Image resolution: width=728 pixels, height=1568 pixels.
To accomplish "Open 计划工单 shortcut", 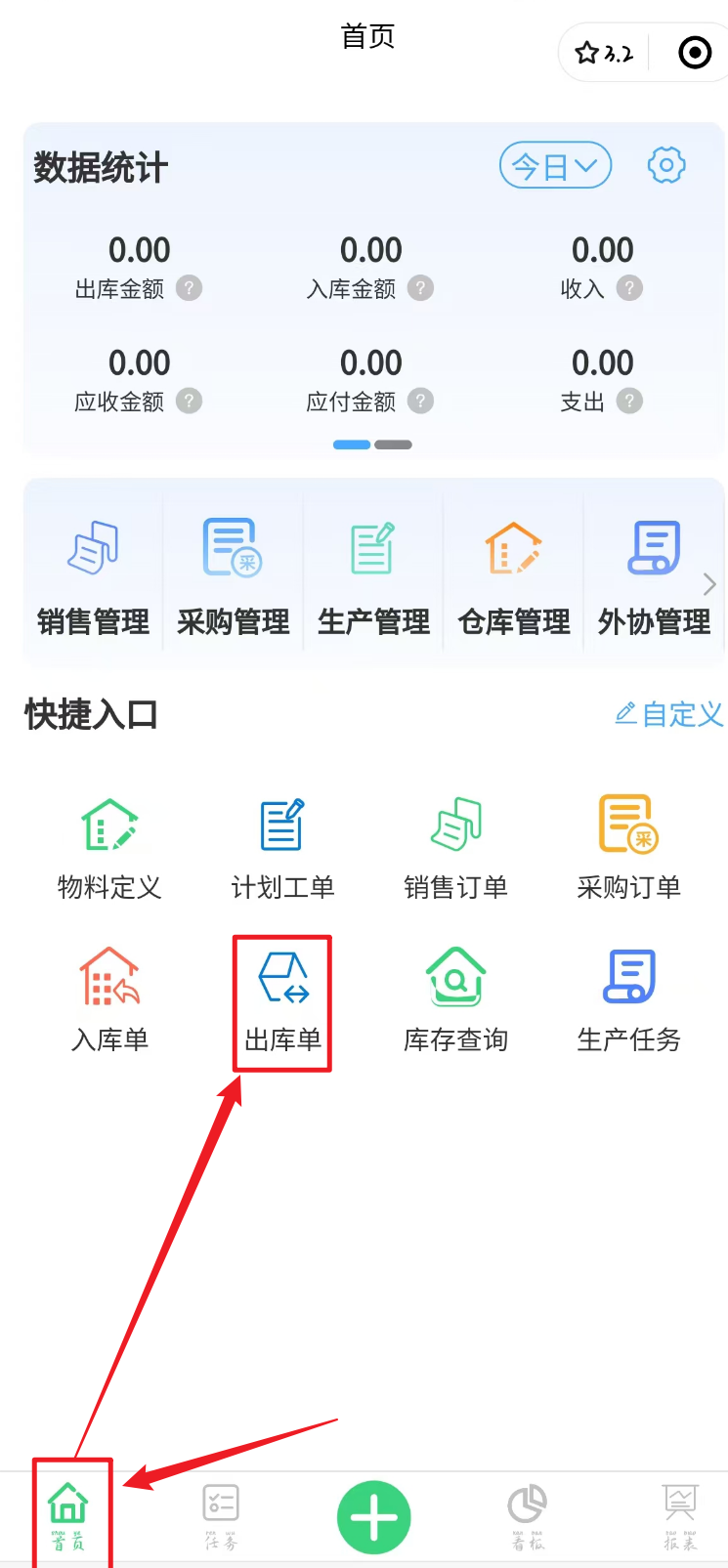I will point(282,847).
